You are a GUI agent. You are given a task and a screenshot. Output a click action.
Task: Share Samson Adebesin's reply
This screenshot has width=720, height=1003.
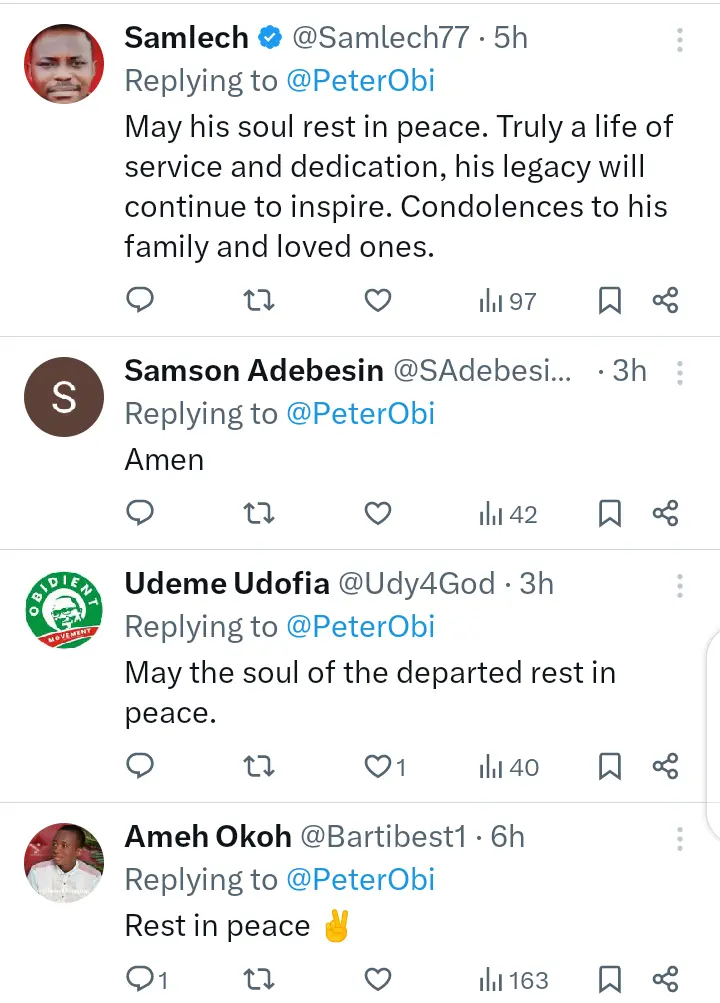pyautogui.click(x=666, y=514)
